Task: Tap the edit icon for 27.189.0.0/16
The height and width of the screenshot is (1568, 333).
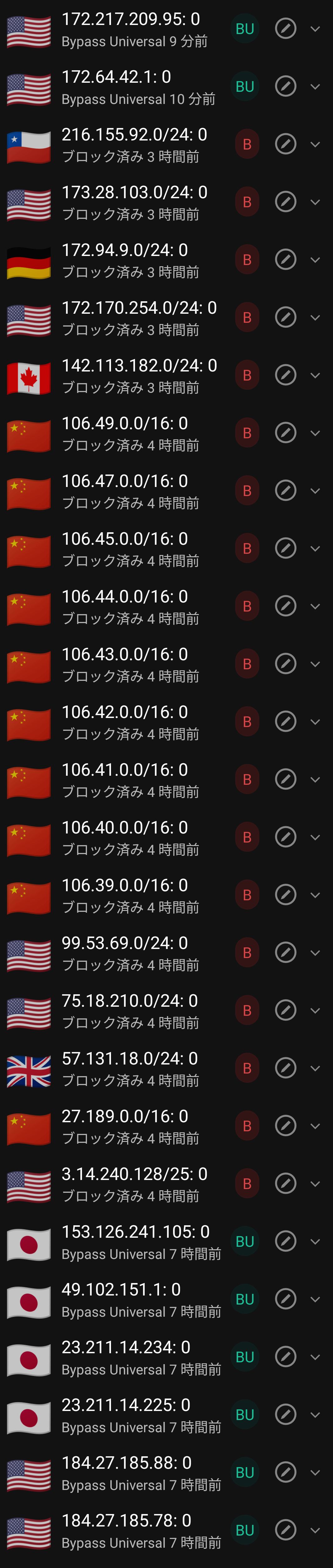Action: pyautogui.click(x=285, y=1125)
